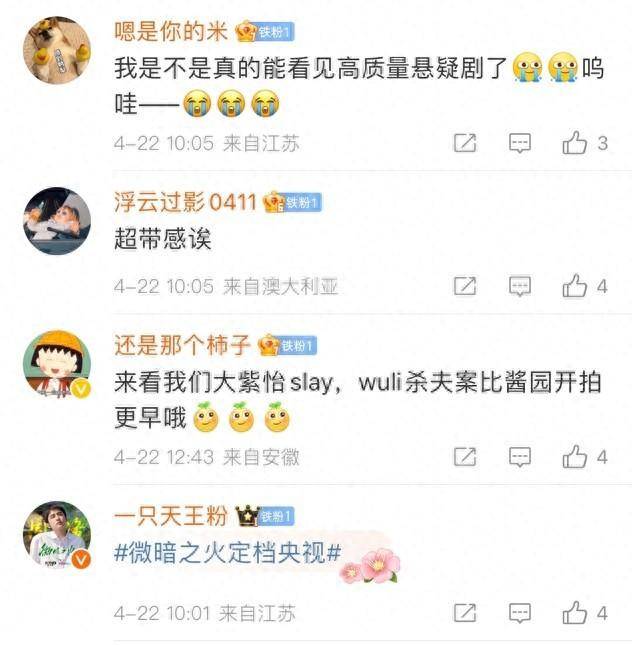Open reply for 还是那个柿子's comment
The image size is (632, 645).
(x=520, y=456)
